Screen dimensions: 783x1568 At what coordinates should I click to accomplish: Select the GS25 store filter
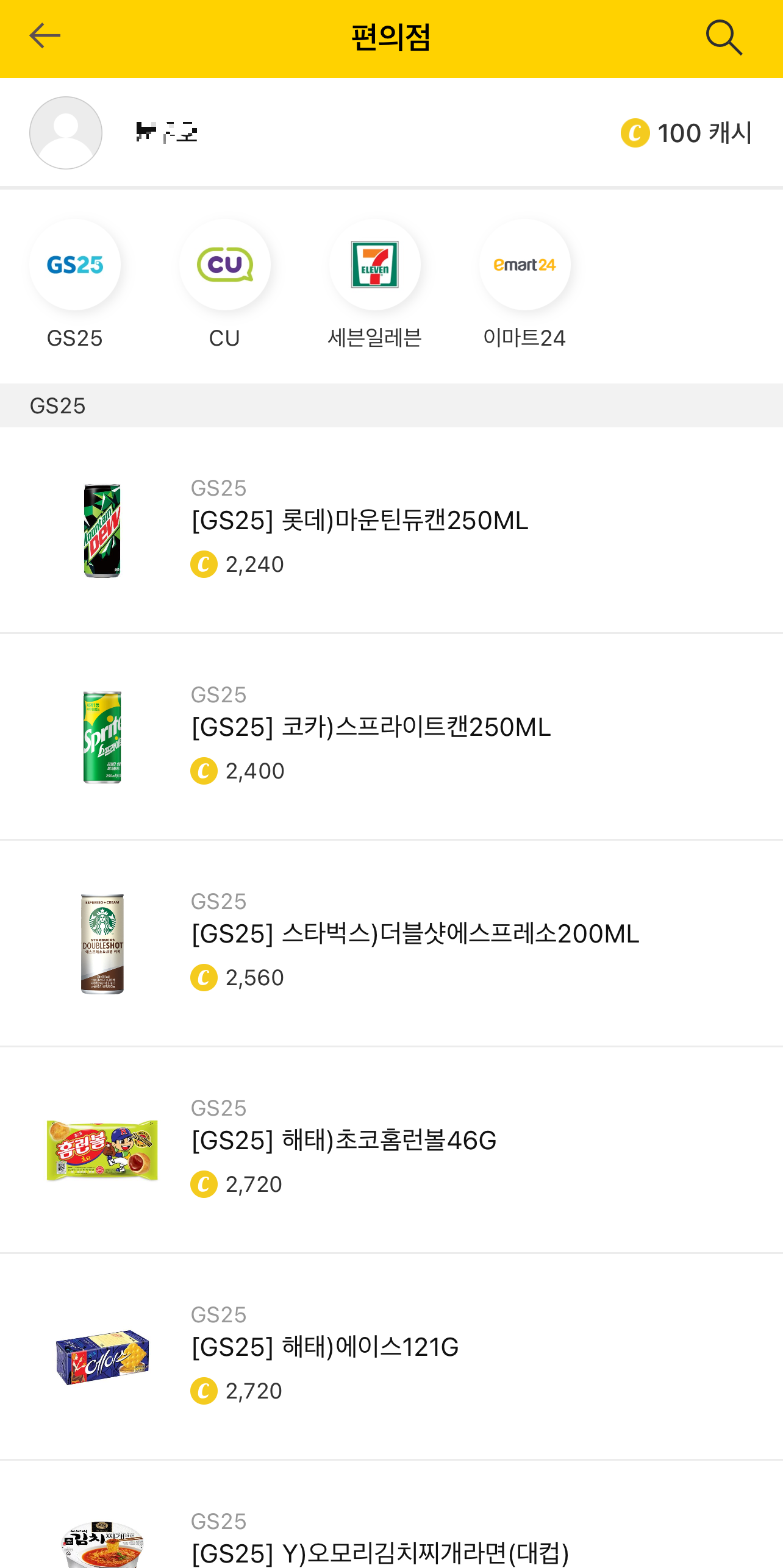pyautogui.click(x=75, y=265)
